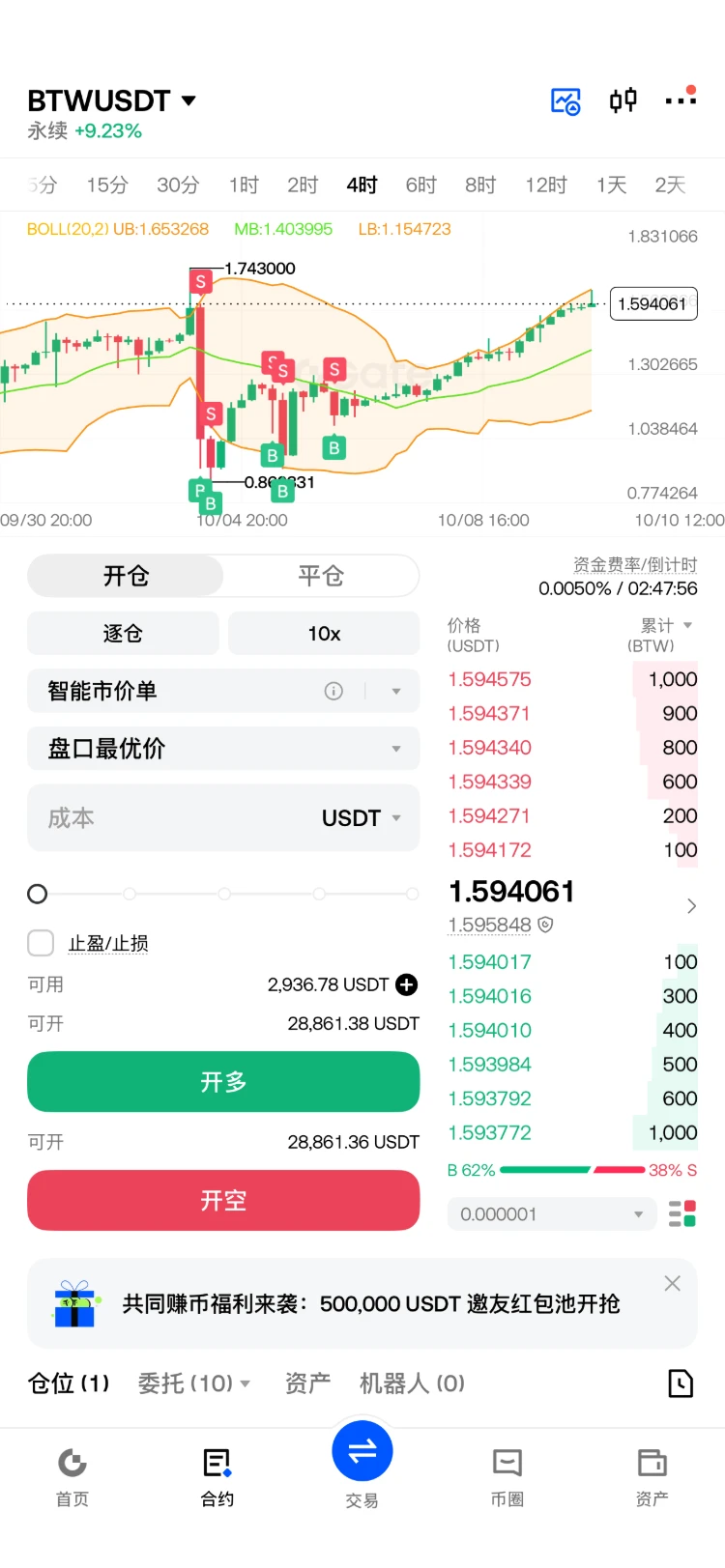Open the 0.000001 price precision dropdown
725x1568 pixels.
pos(551,1214)
